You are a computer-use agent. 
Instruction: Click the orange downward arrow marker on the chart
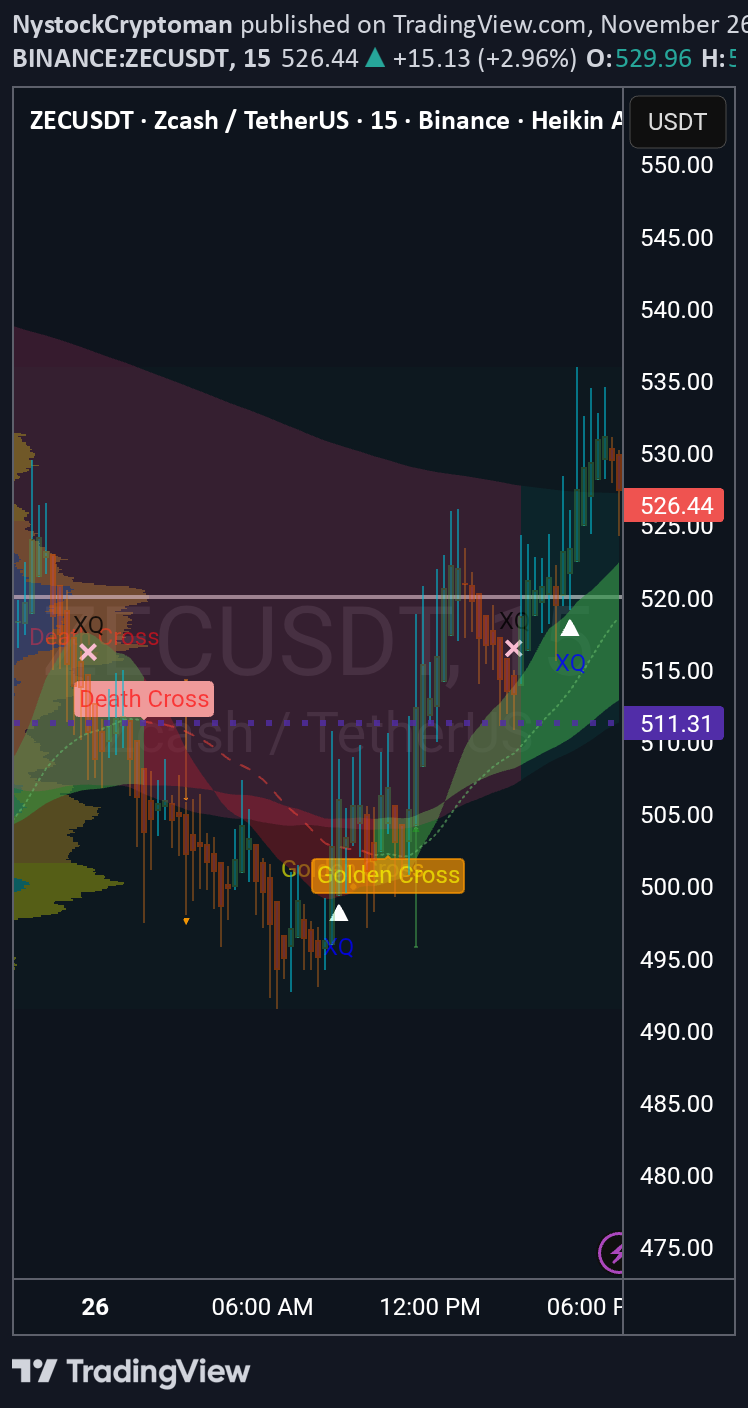pyautogui.click(x=185, y=921)
